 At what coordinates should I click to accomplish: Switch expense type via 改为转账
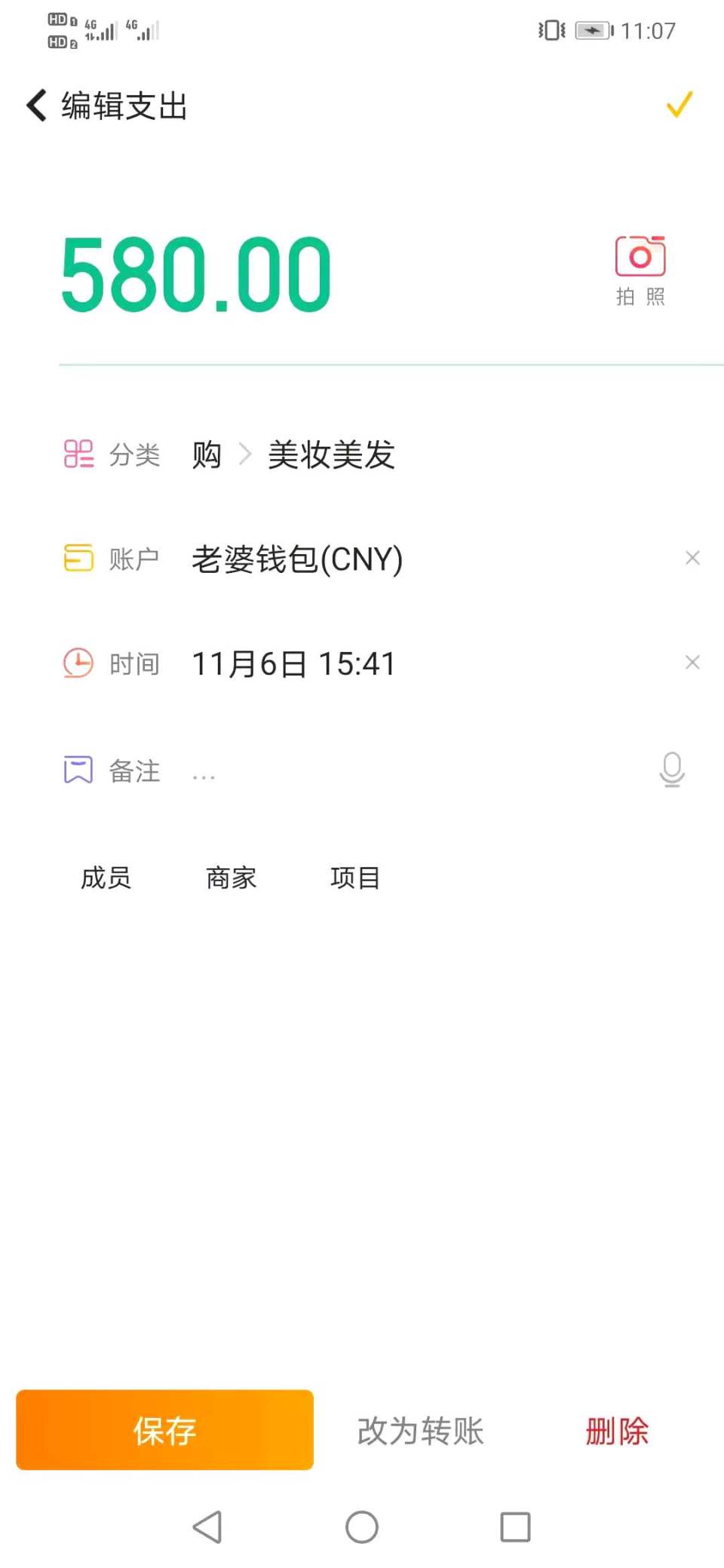419,1430
